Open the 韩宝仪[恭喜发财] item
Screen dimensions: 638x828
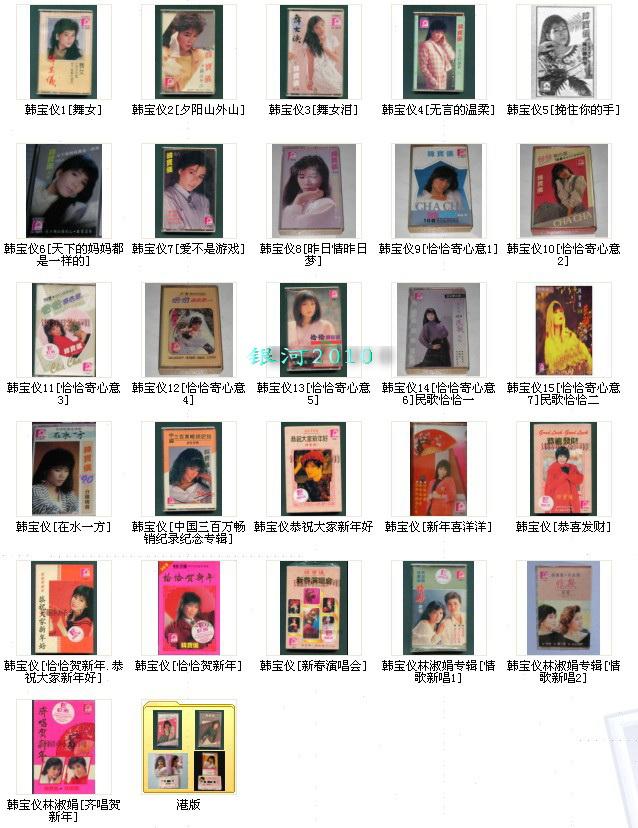pyautogui.click(x=563, y=468)
